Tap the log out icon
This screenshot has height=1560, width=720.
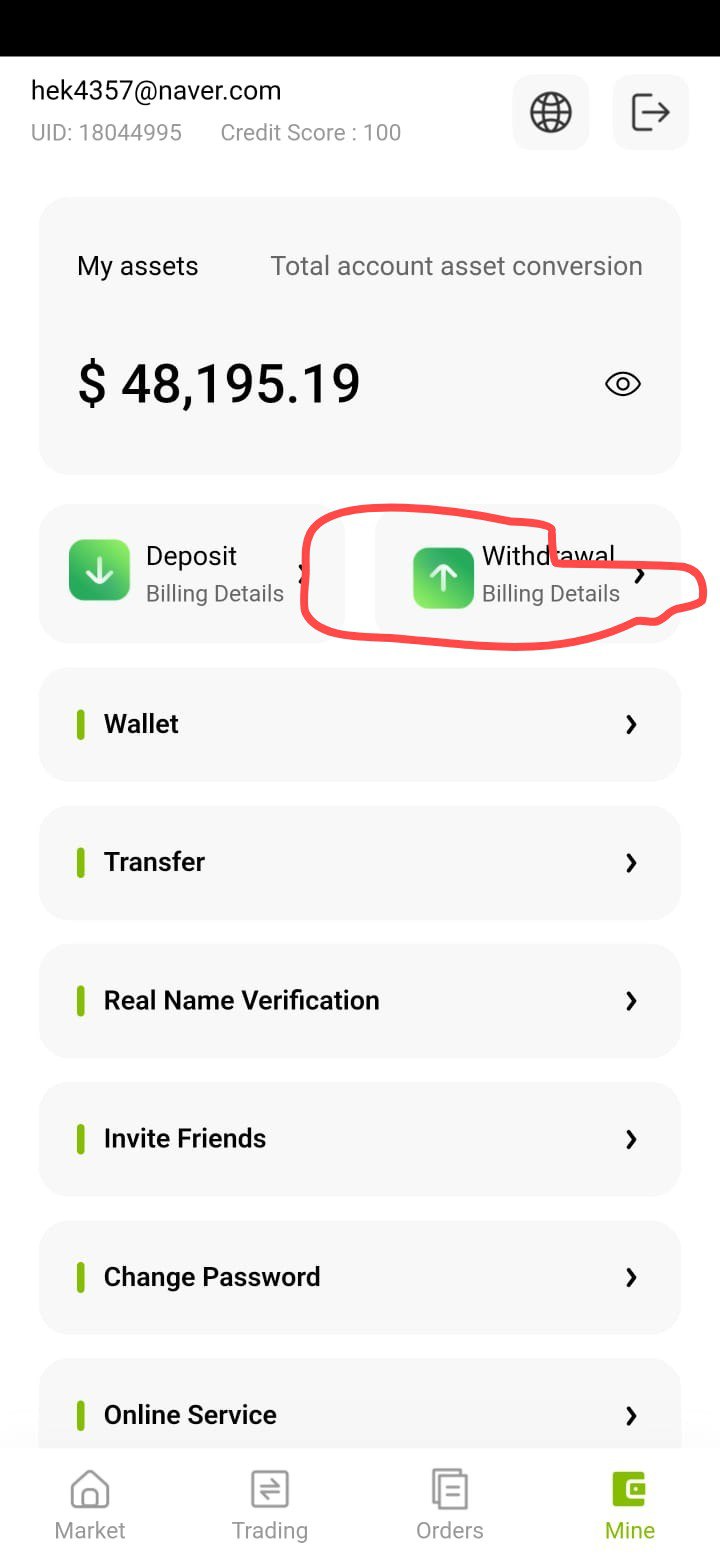pyautogui.click(x=651, y=112)
